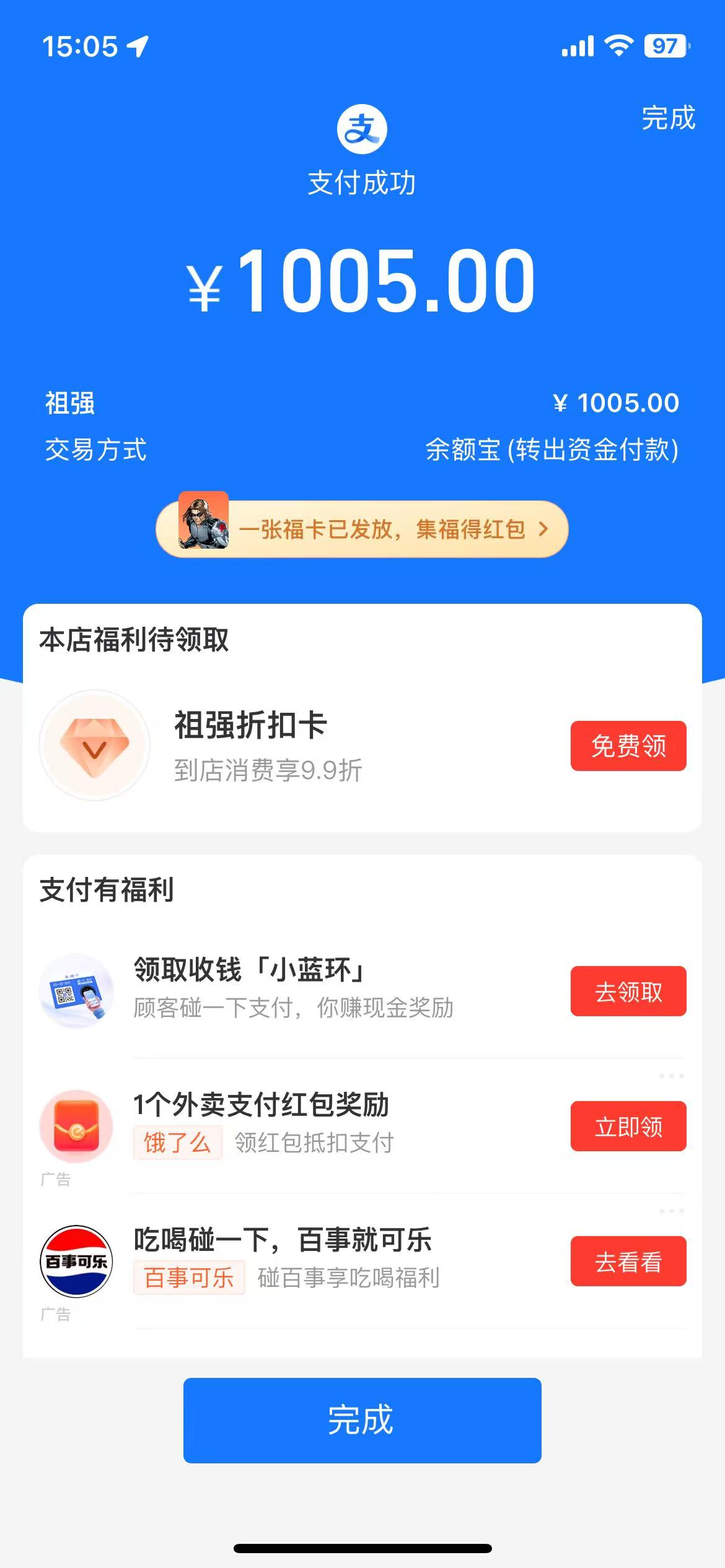Image resolution: width=725 pixels, height=1568 pixels.
Task: Open the ad options dots above 饿了么 offer
Action: 671,1076
